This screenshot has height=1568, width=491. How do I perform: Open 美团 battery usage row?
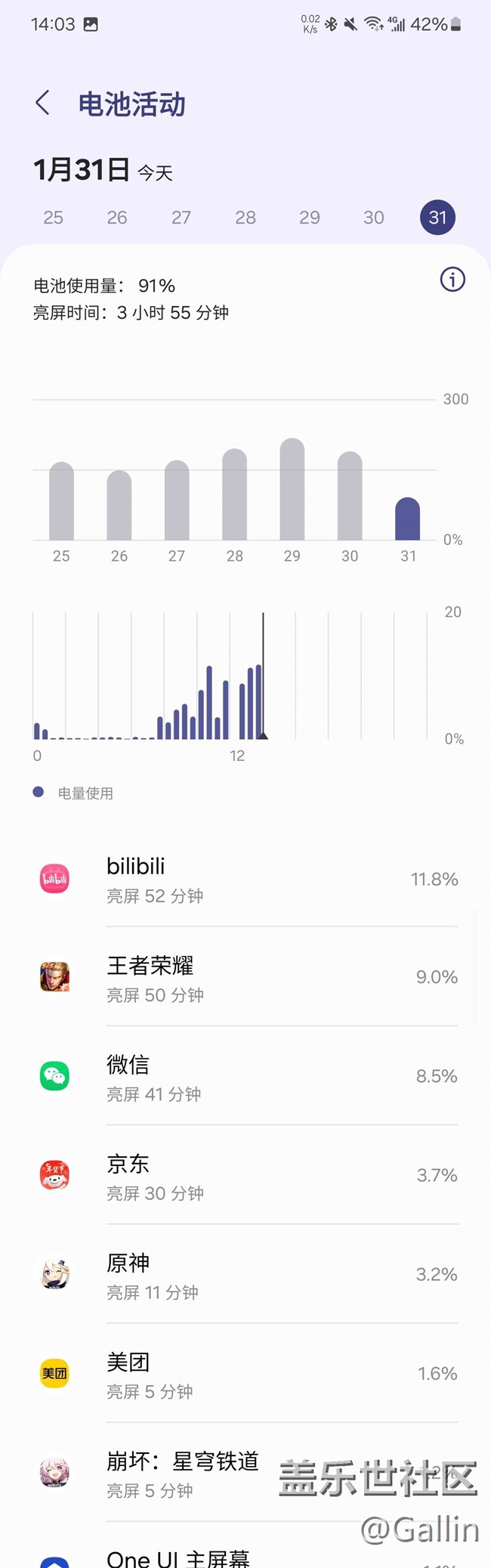pyautogui.click(x=249, y=1374)
